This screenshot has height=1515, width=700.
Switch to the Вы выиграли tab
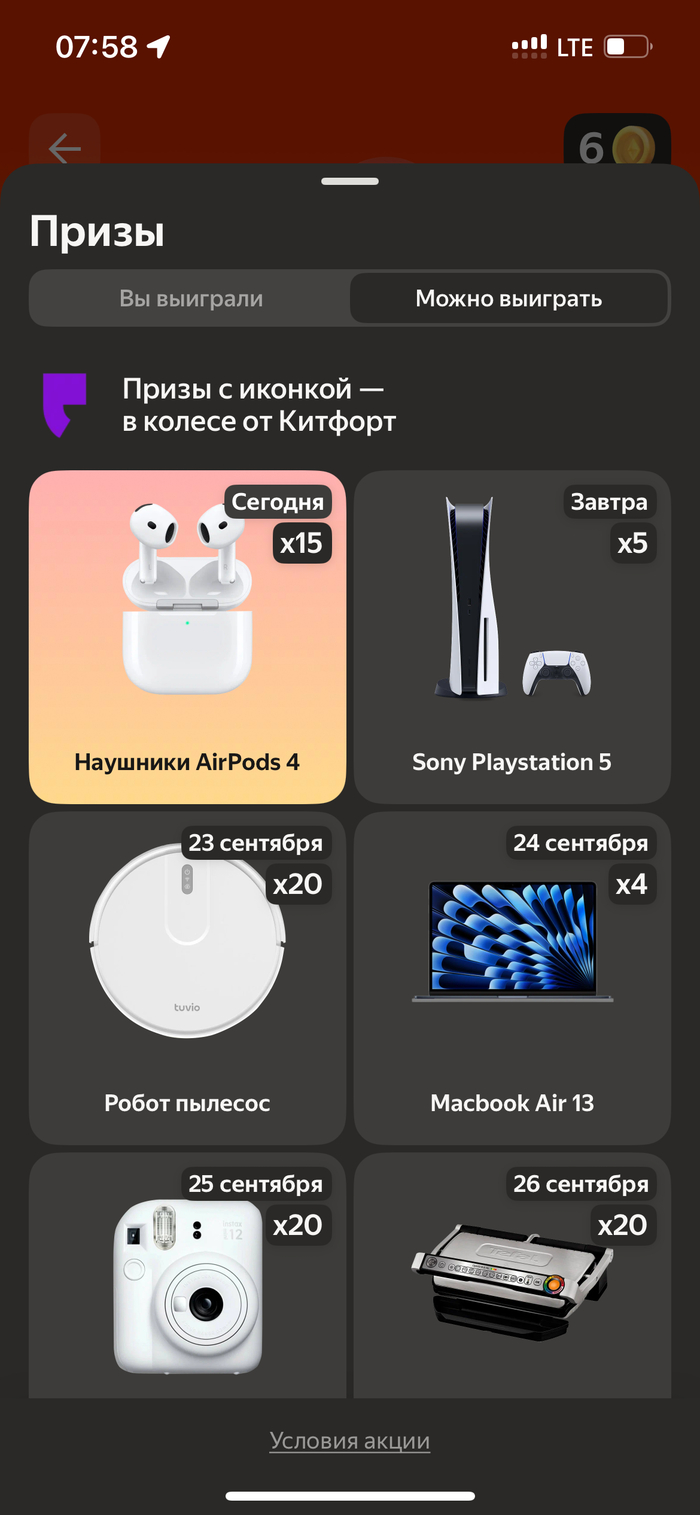[x=191, y=298]
